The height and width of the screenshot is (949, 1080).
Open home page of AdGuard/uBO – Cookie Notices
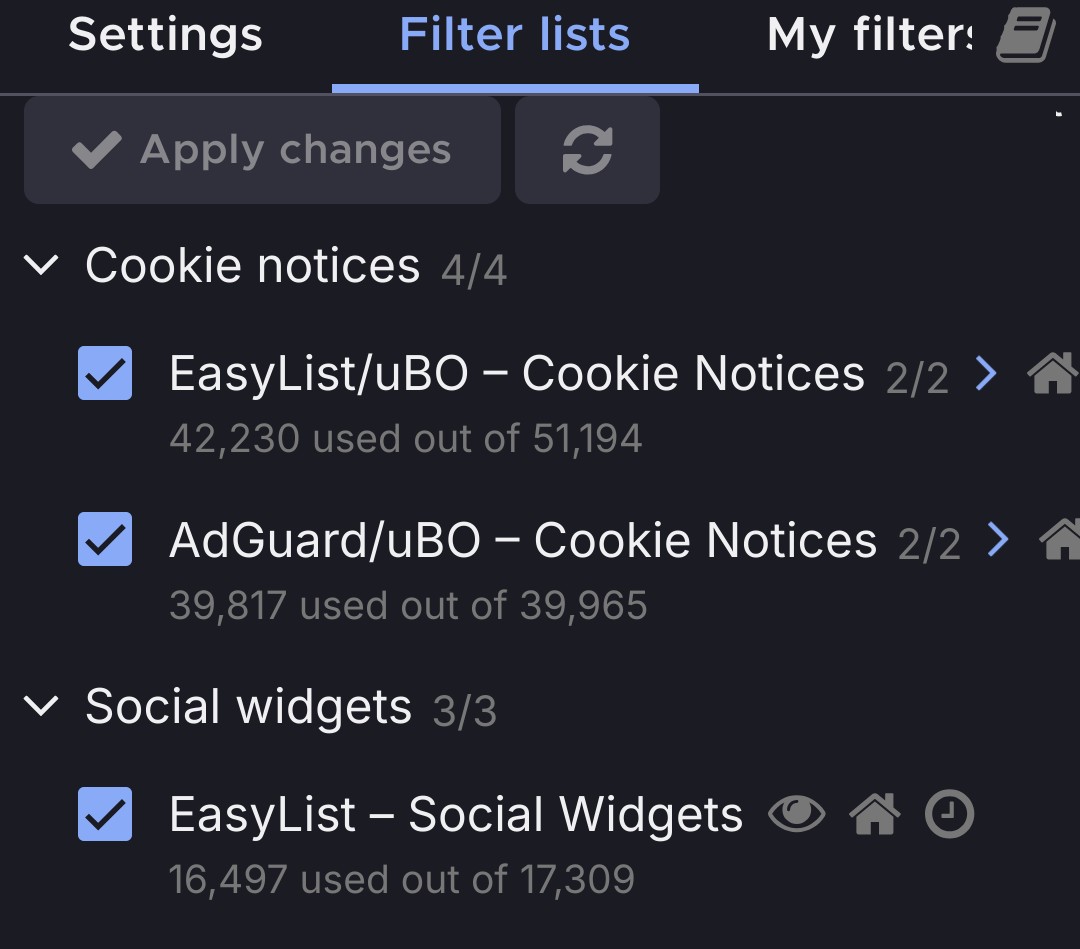click(1061, 540)
